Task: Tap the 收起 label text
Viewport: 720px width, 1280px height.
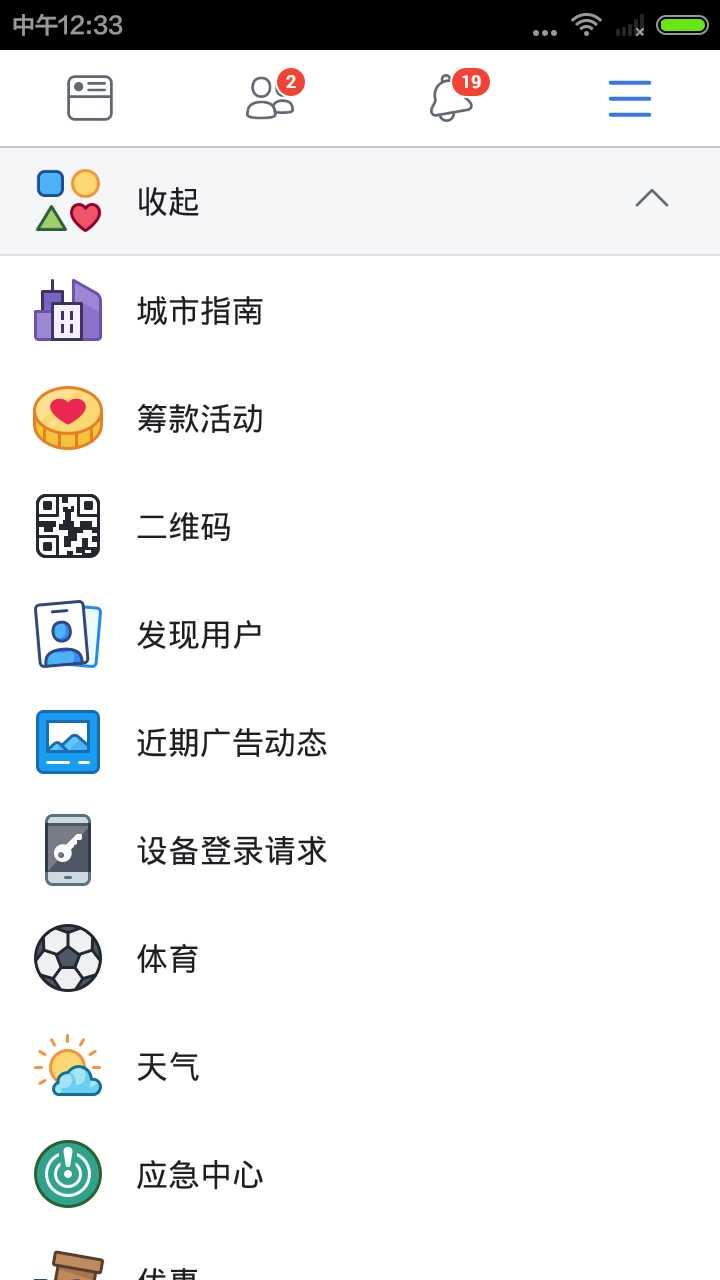Action: click(167, 202)
